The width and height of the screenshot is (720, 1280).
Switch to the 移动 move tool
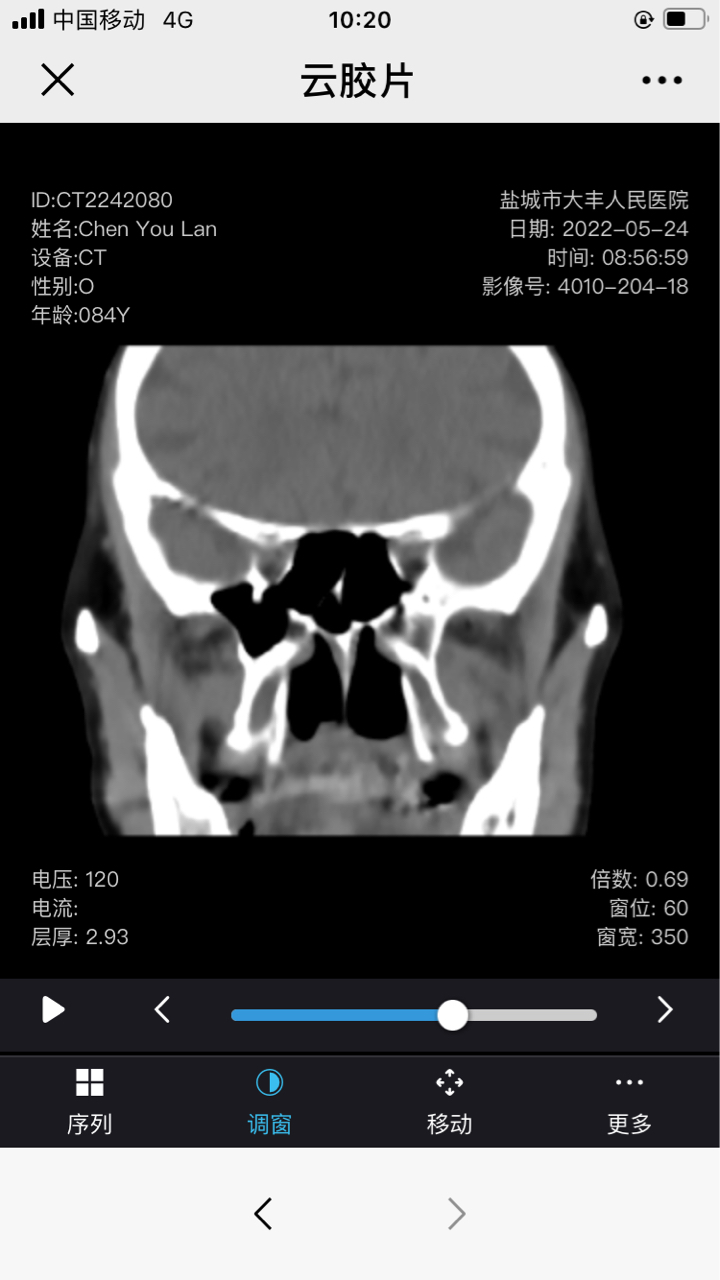(450, 1102)
